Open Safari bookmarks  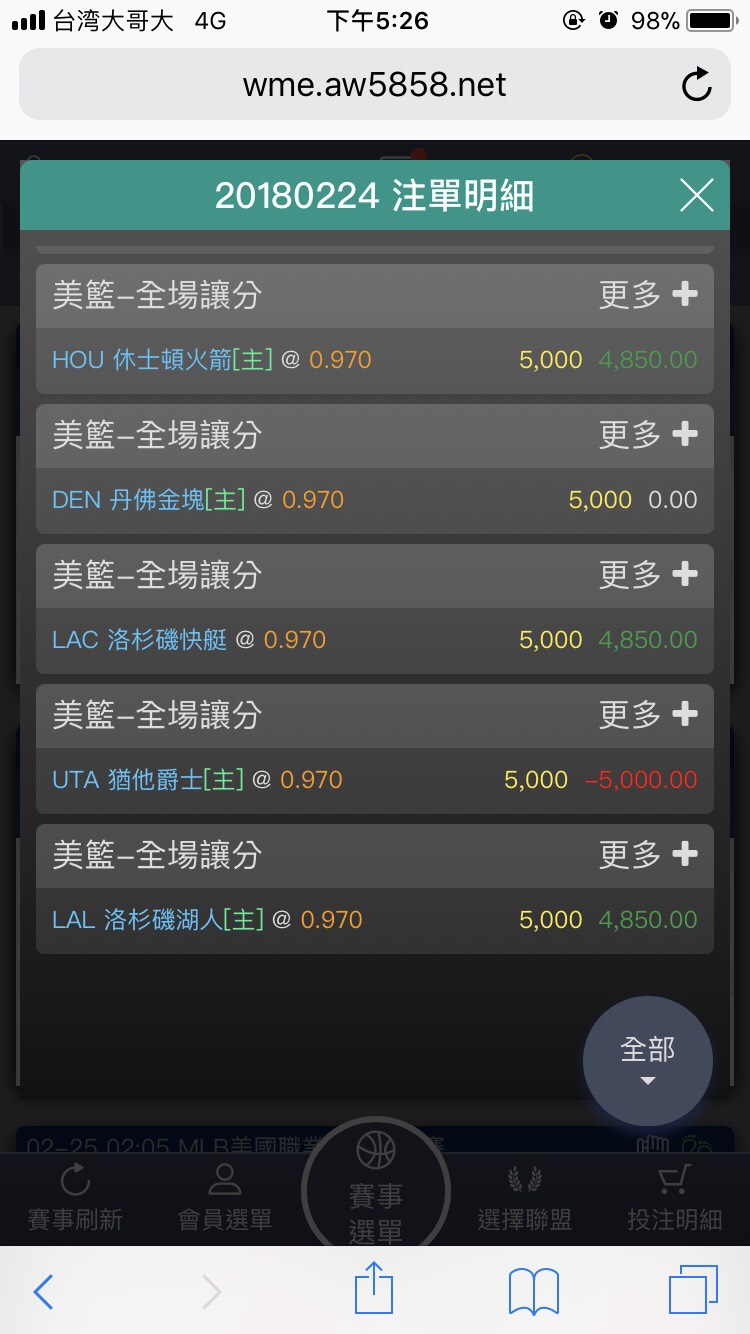pos(533,1292)
